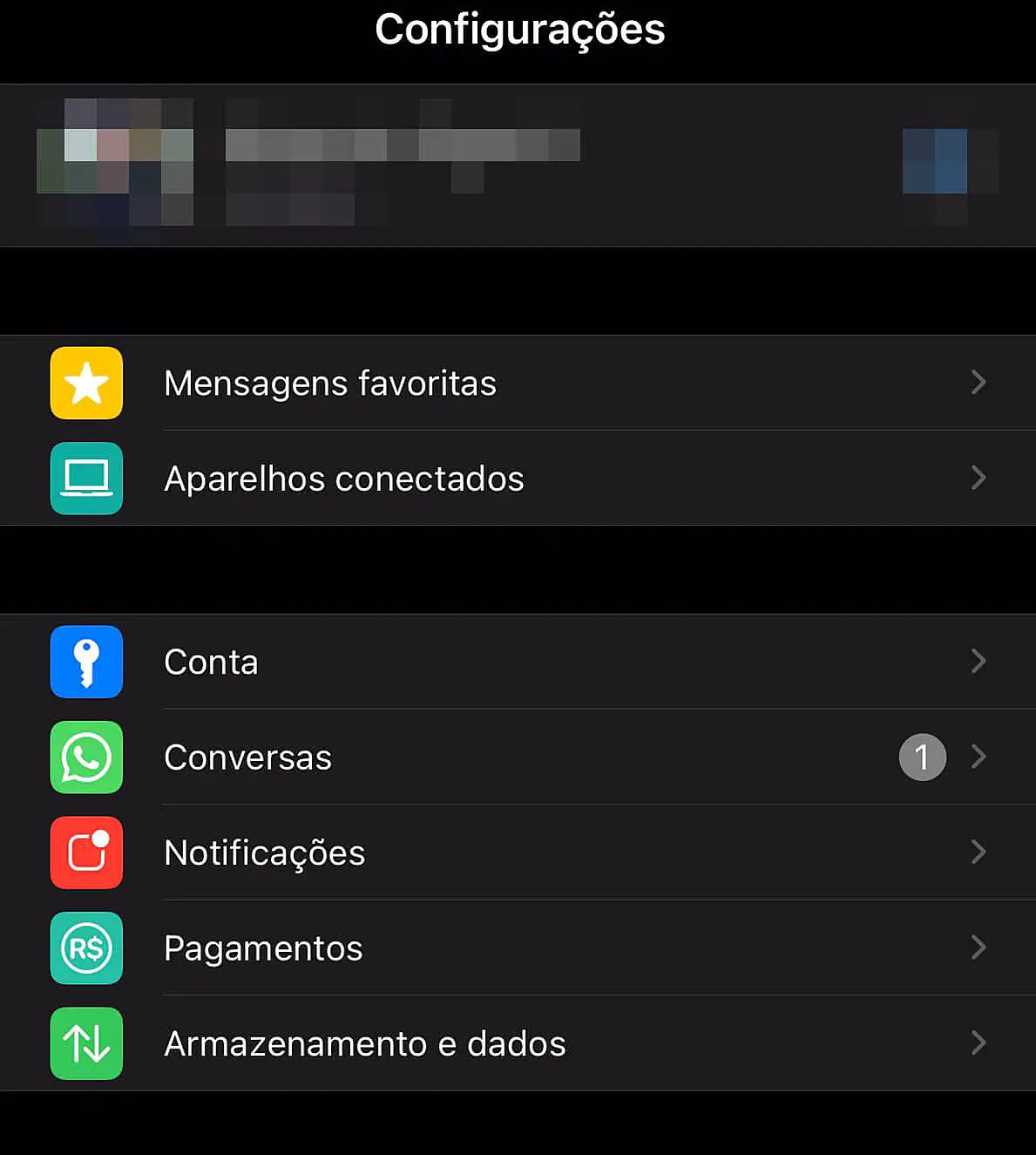Click the blue key Conta icon
The image size is (1036, 1155).
(x=86, y=662)
